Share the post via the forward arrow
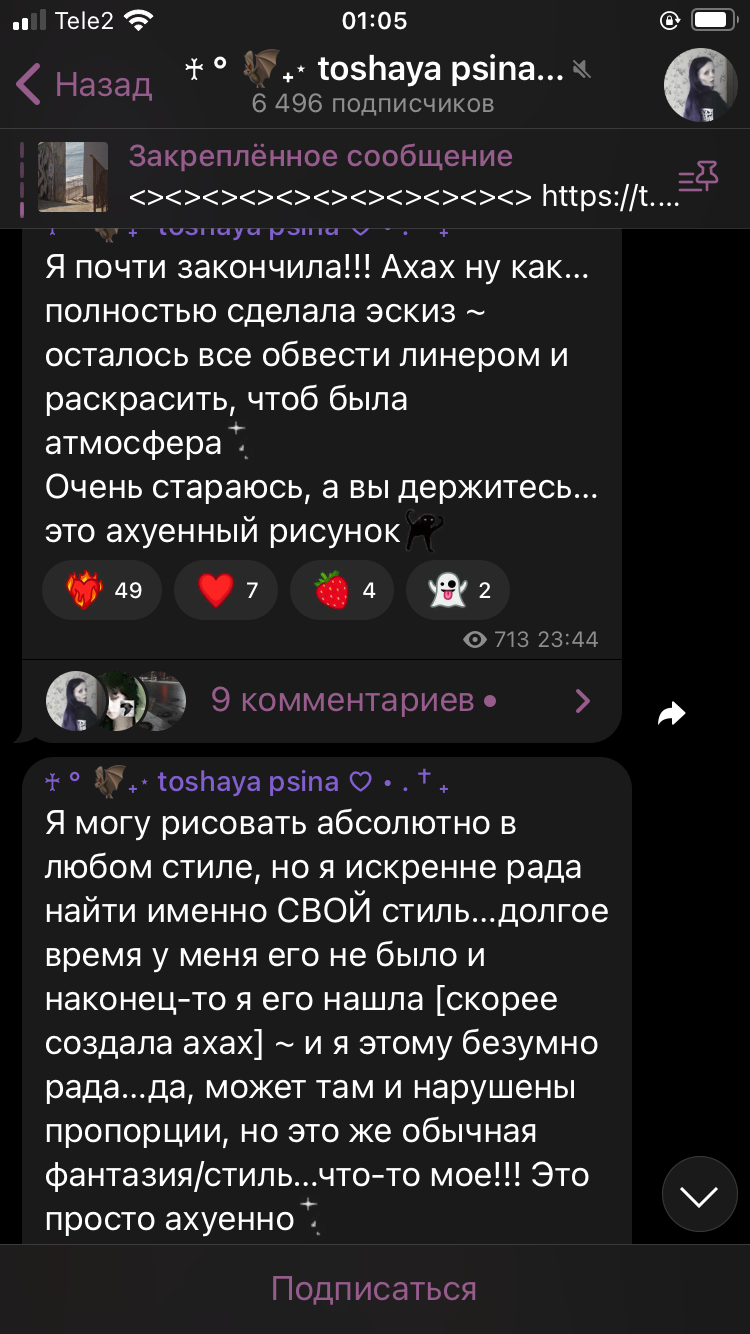 click(x=672, y=713)
